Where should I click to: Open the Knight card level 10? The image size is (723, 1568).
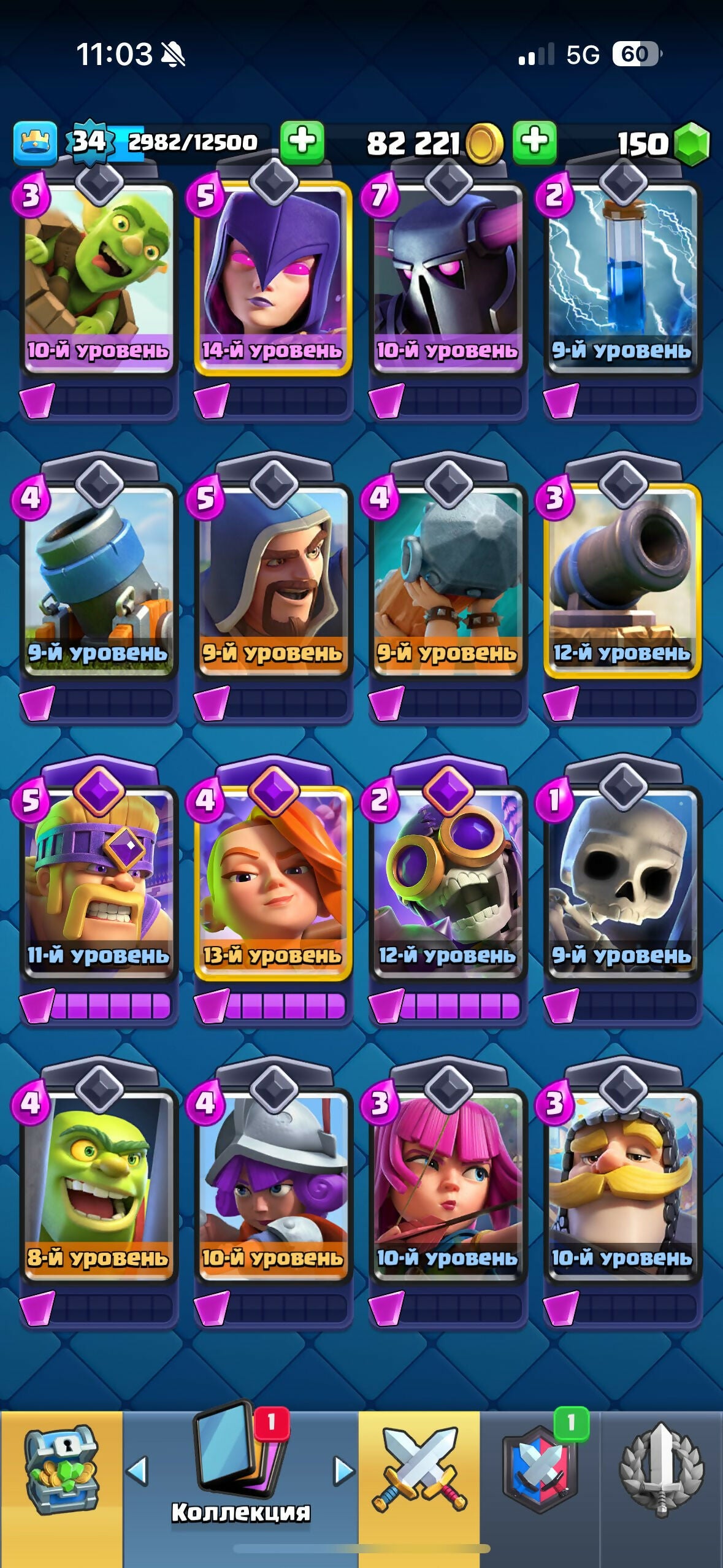tap(622, 1184)
